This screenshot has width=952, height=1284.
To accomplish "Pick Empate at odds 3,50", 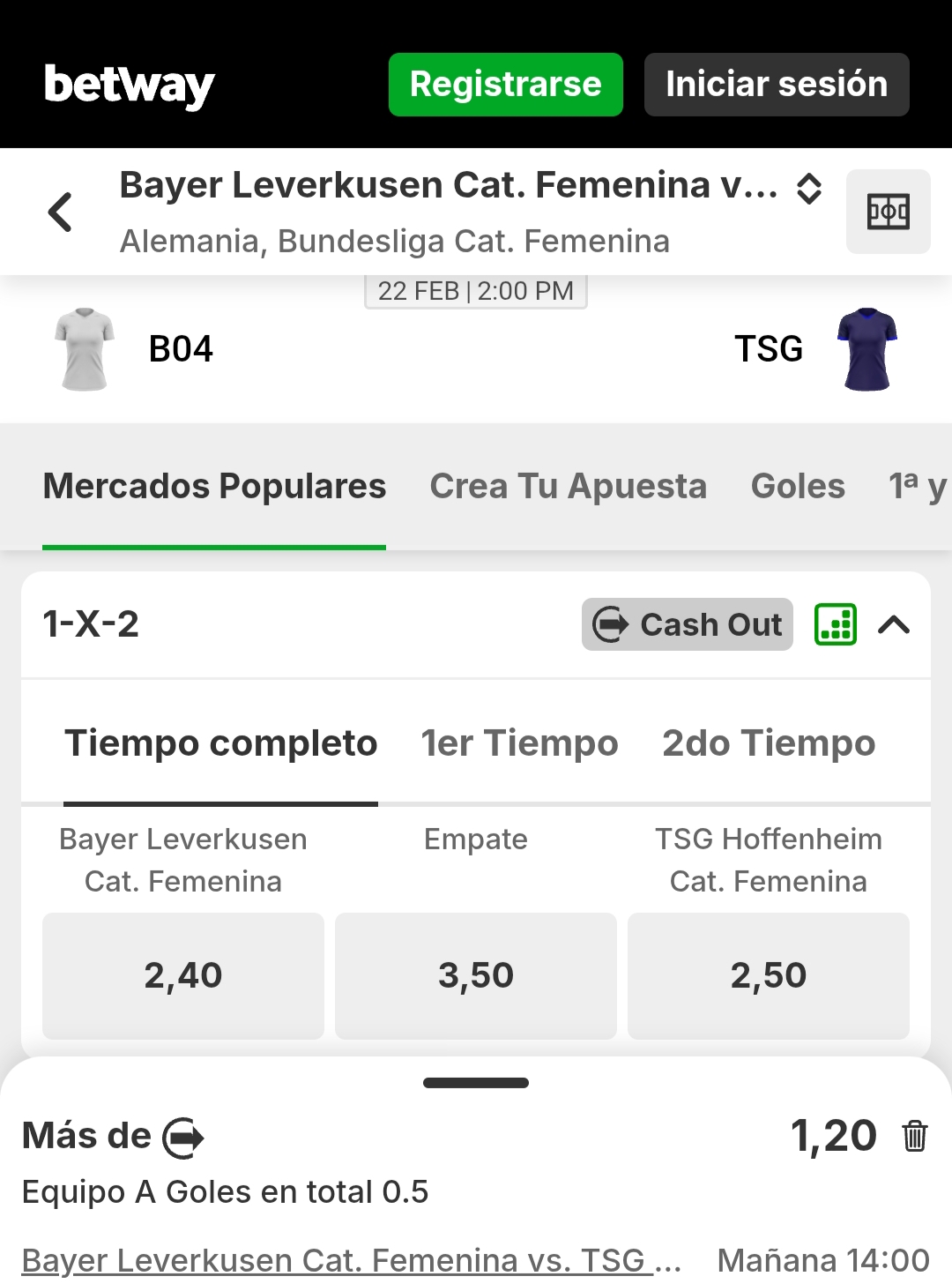I will 476,975.
